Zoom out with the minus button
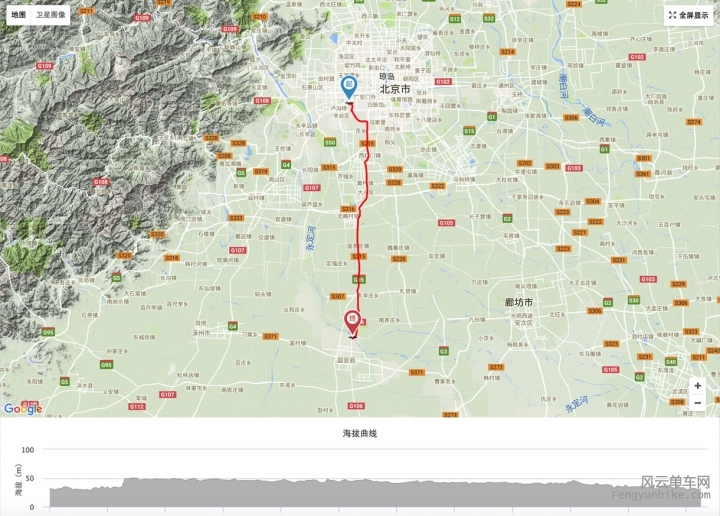The image size is (720, 516). point(697,403)
